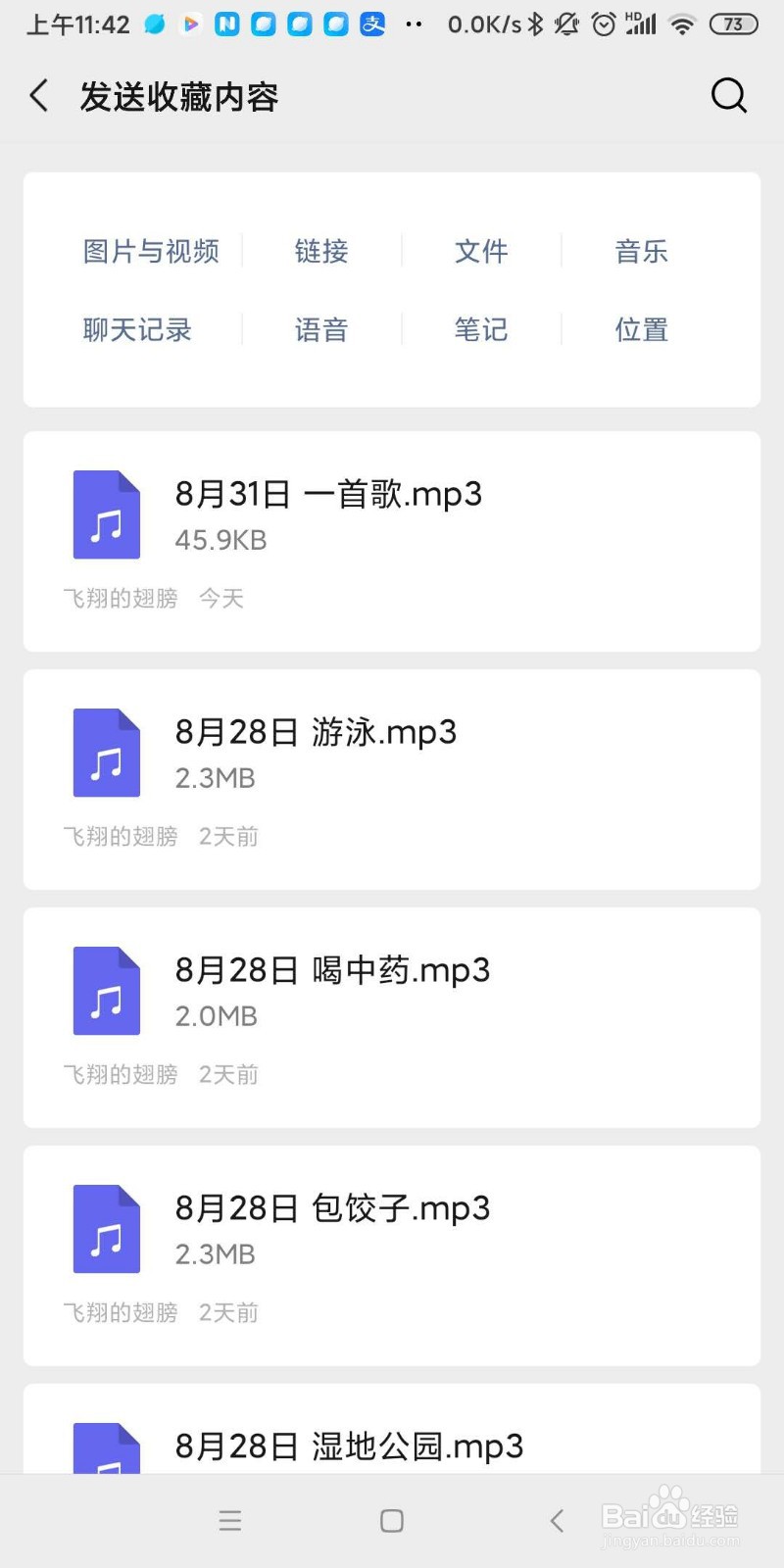This screenshot has height=1568, width=784.
Task: Go back from 发送收藏内容 screen
Action: 39,96
